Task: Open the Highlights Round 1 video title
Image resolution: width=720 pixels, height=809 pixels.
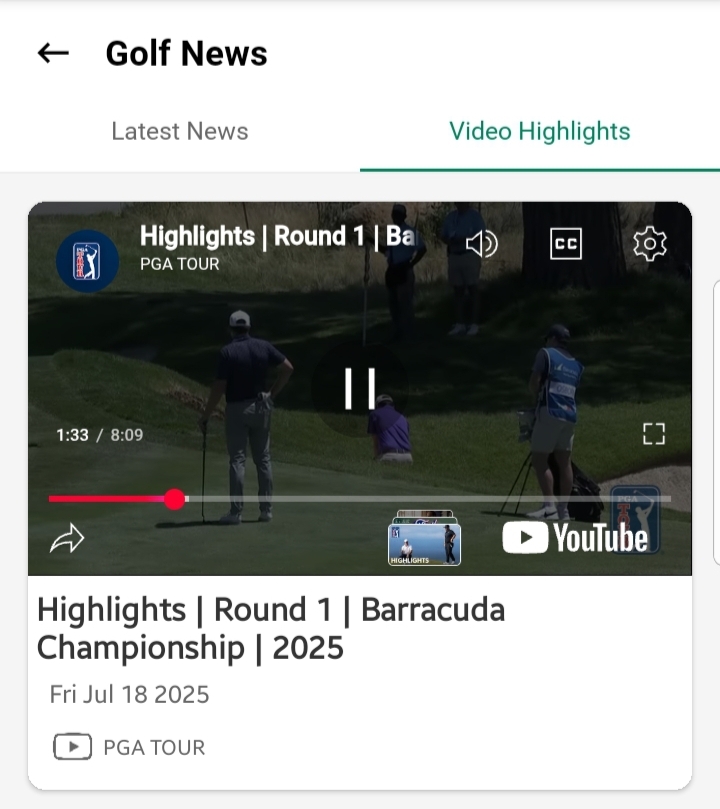Action: tap(276, 237)
